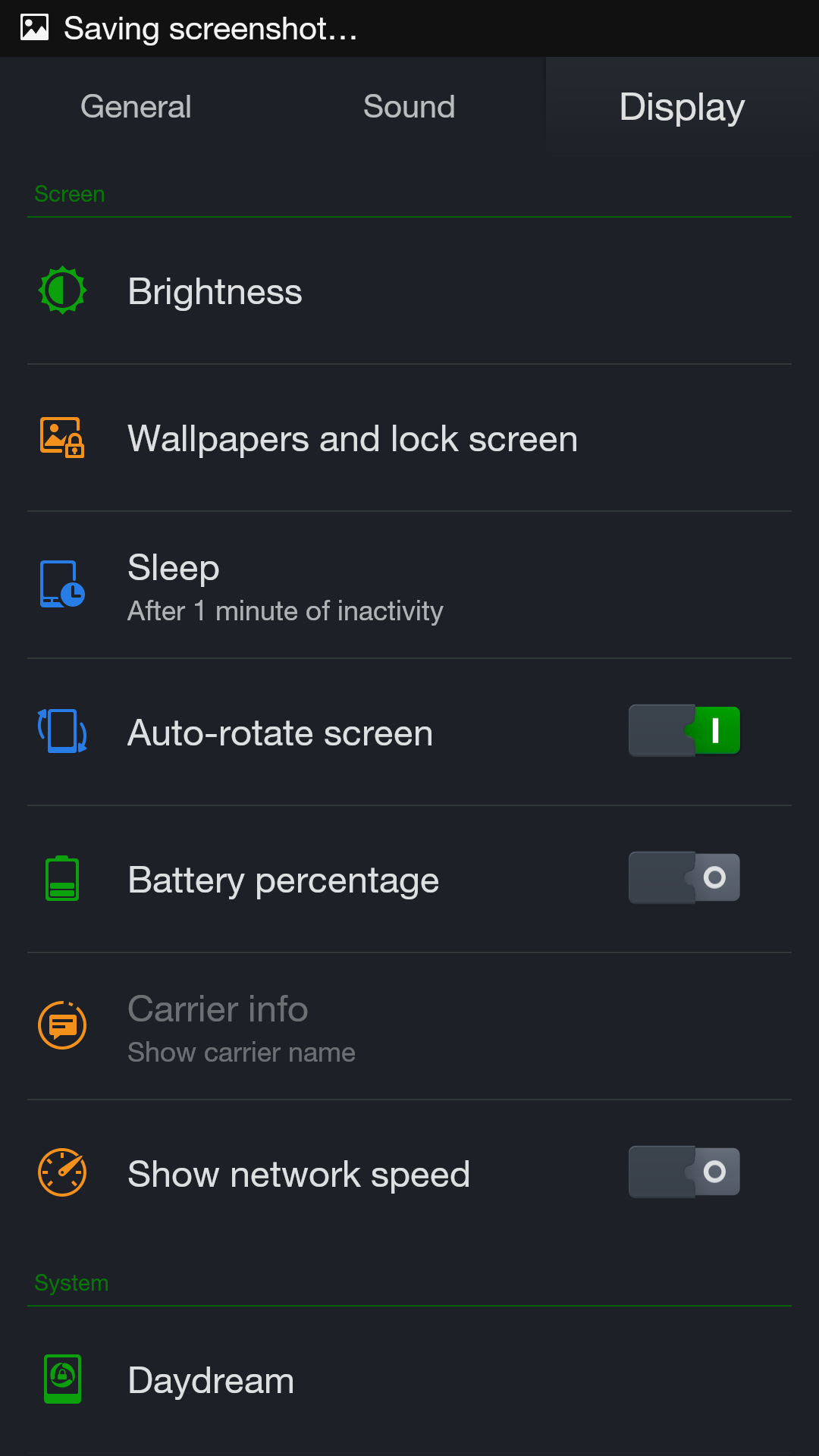The image size is (819, 1456).
Task: Select the Display tab
Action: pos(682,106)
